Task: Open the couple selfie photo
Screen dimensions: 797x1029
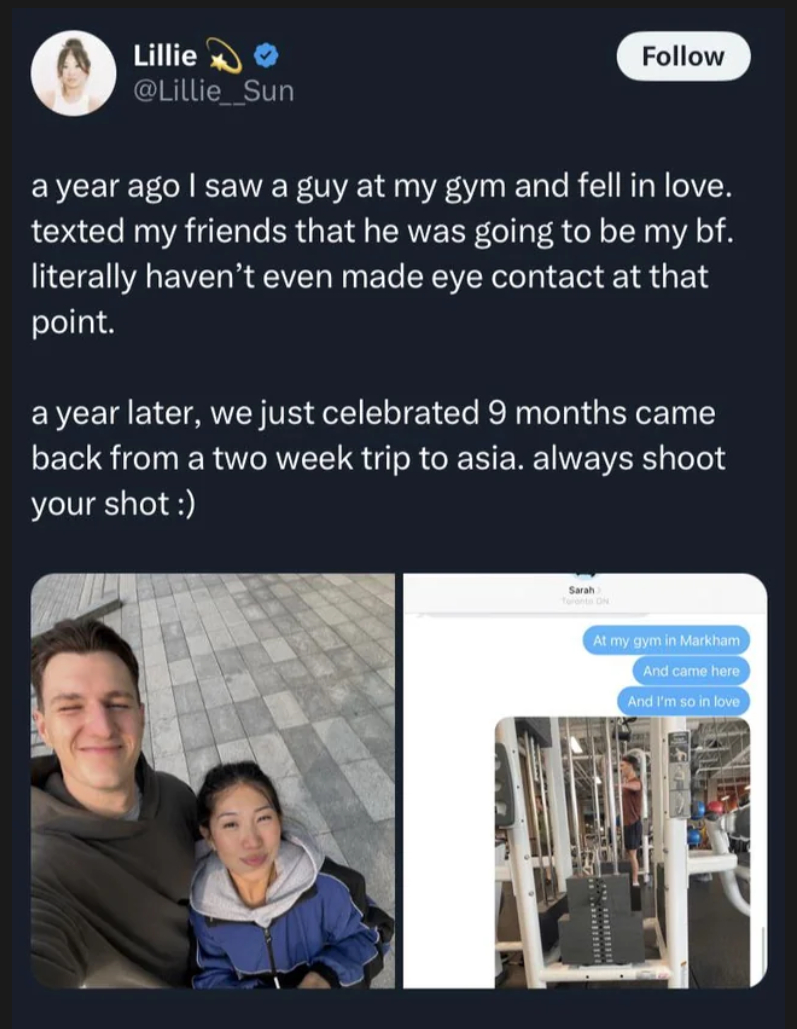Action: tap(212, 780)
